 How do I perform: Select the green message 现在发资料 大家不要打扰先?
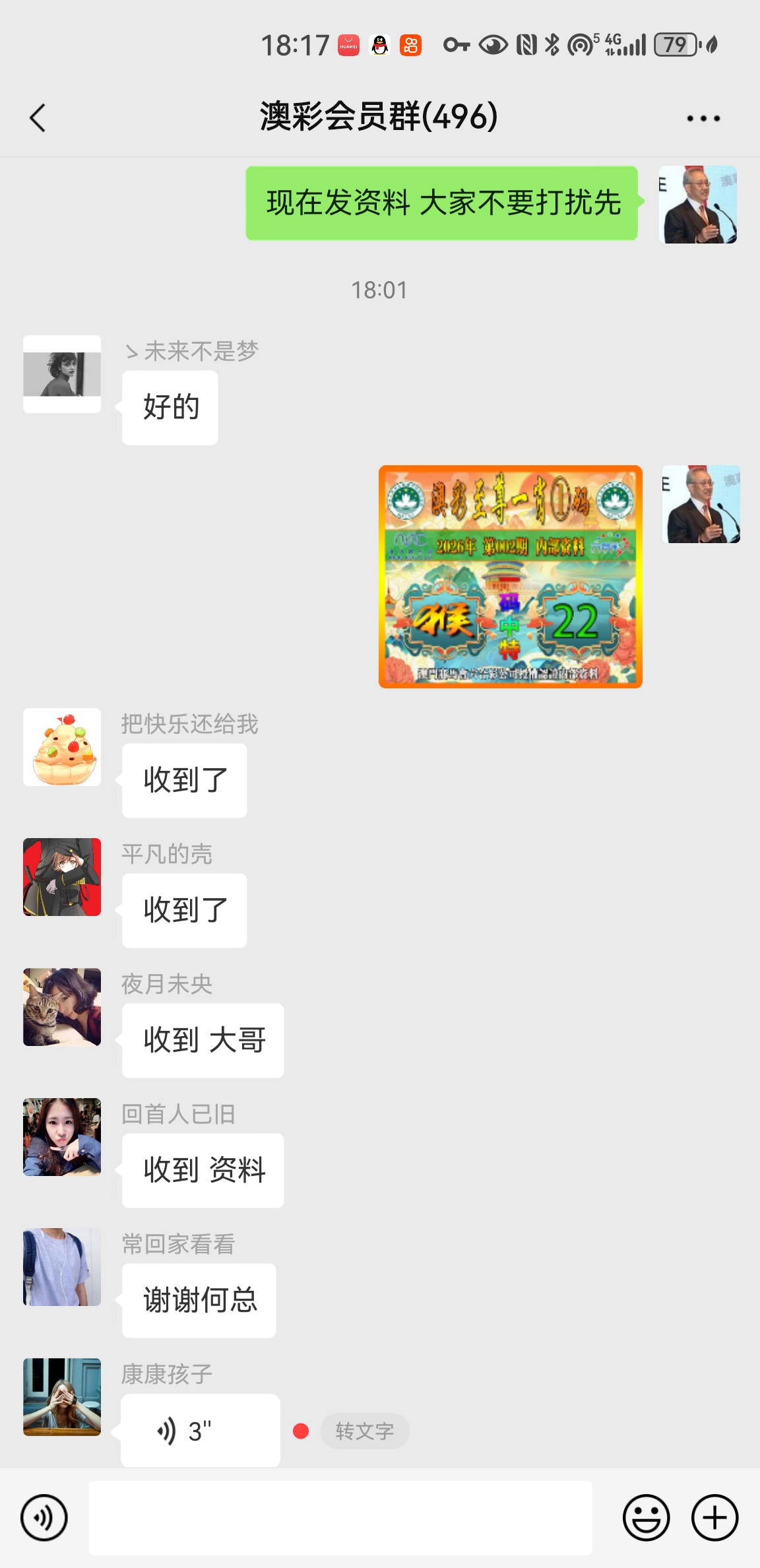[x=443, y=205]
